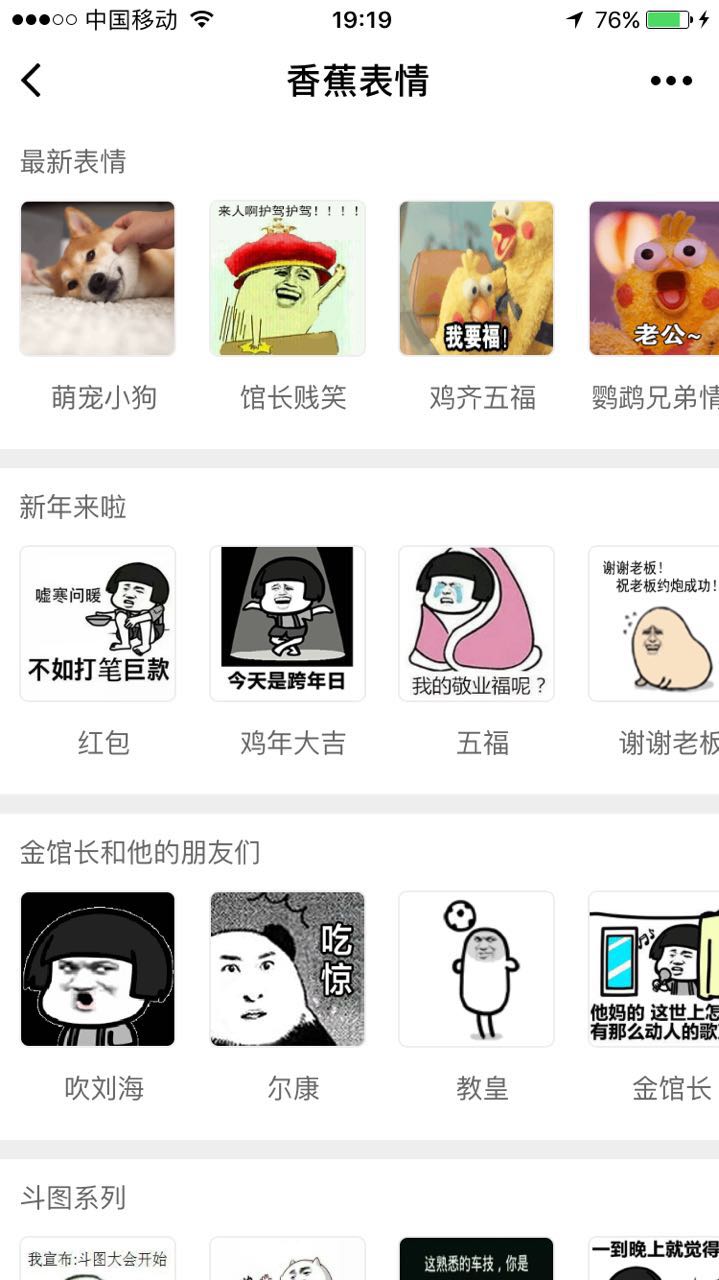
Task: Open the 金馆长 sticker pack
Action: tap(654, 969)
